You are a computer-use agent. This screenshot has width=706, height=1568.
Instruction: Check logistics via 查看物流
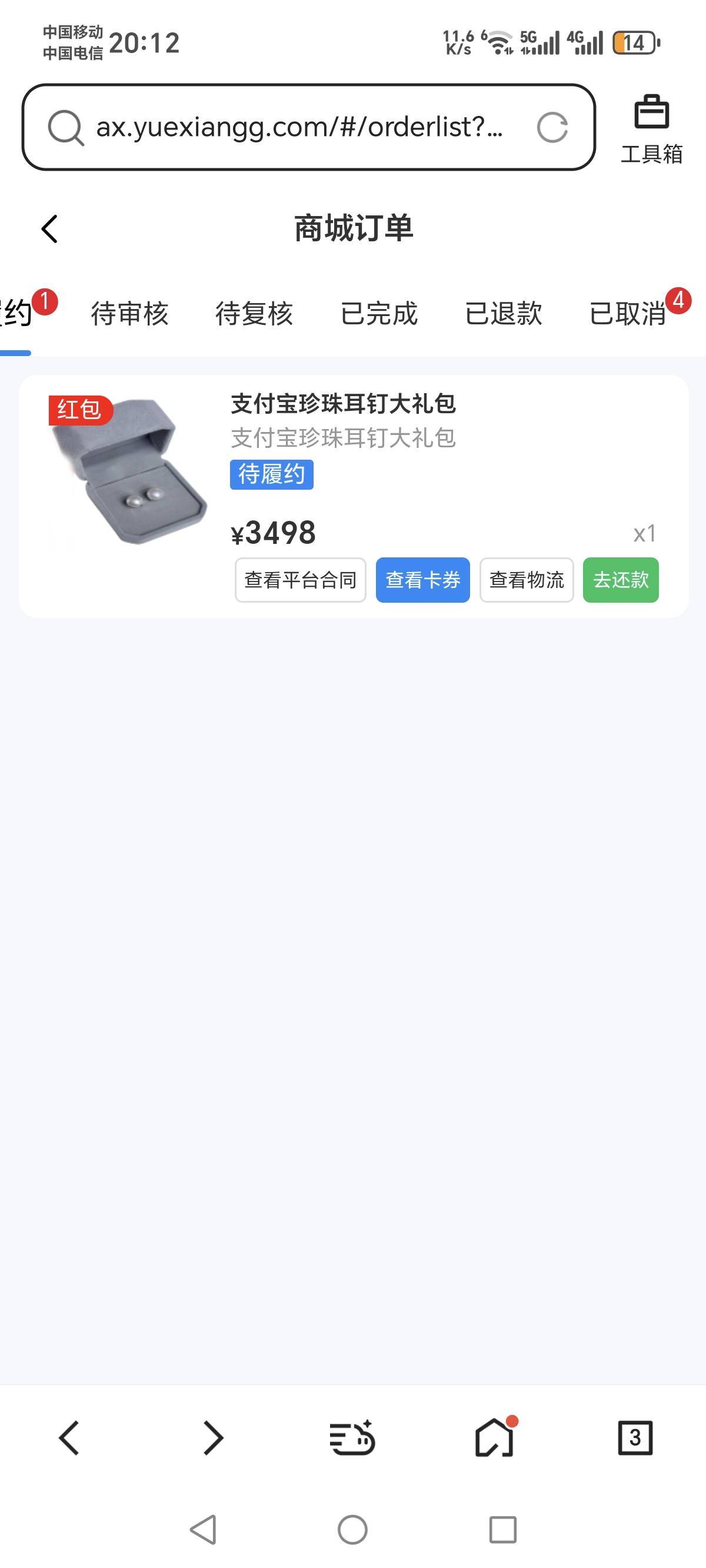(x=527, y=580)
